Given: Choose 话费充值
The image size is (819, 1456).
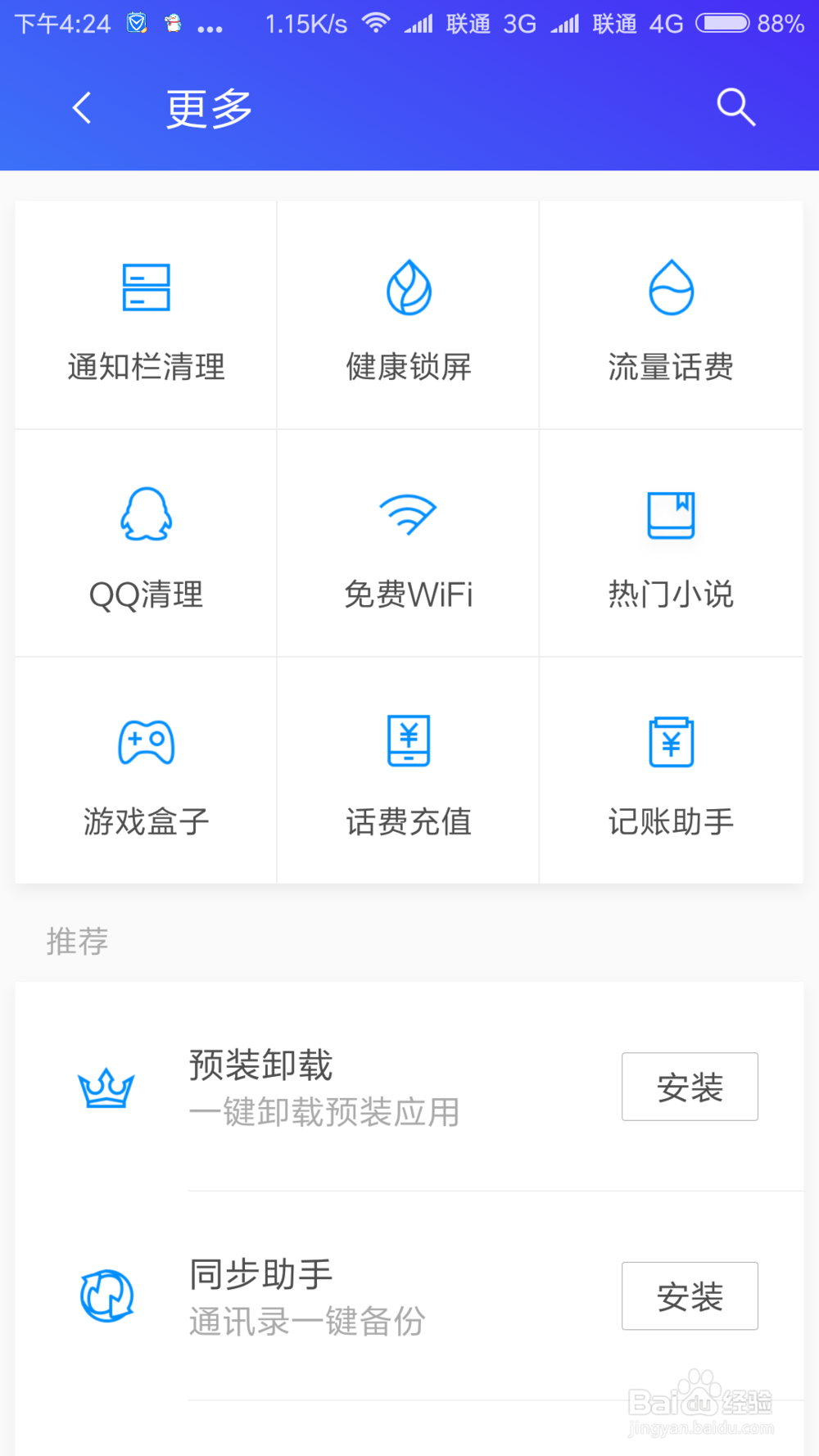Looking at the screenshot, I should click(x=408, y=771).
